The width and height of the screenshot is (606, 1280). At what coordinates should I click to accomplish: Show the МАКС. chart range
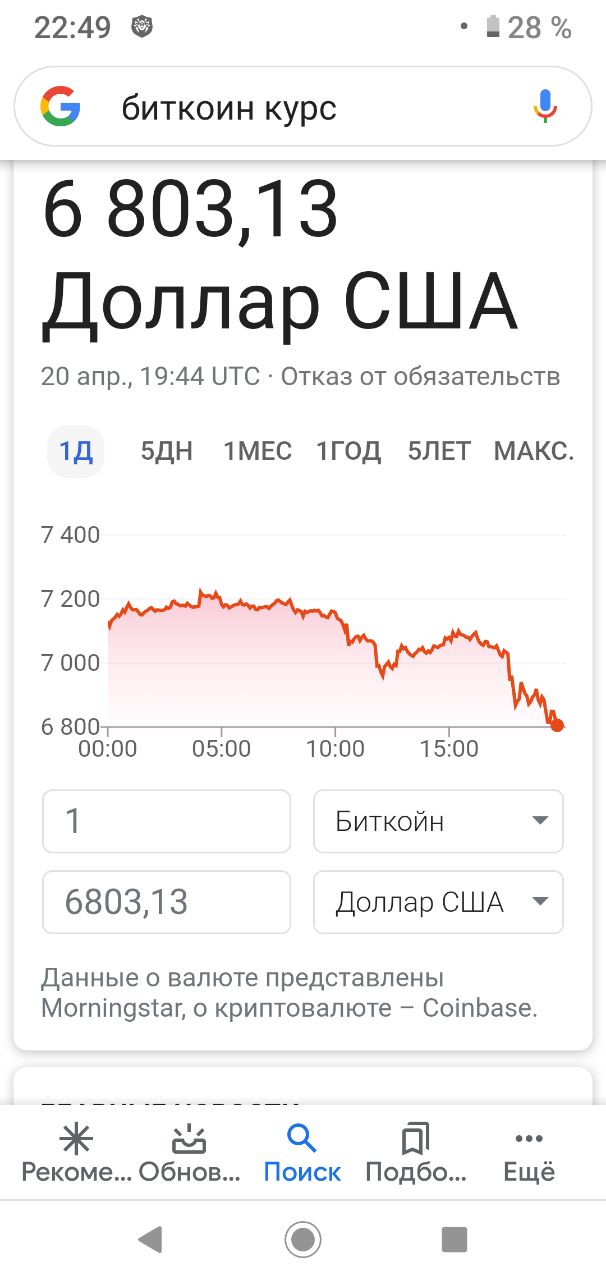tap(534, 451)
